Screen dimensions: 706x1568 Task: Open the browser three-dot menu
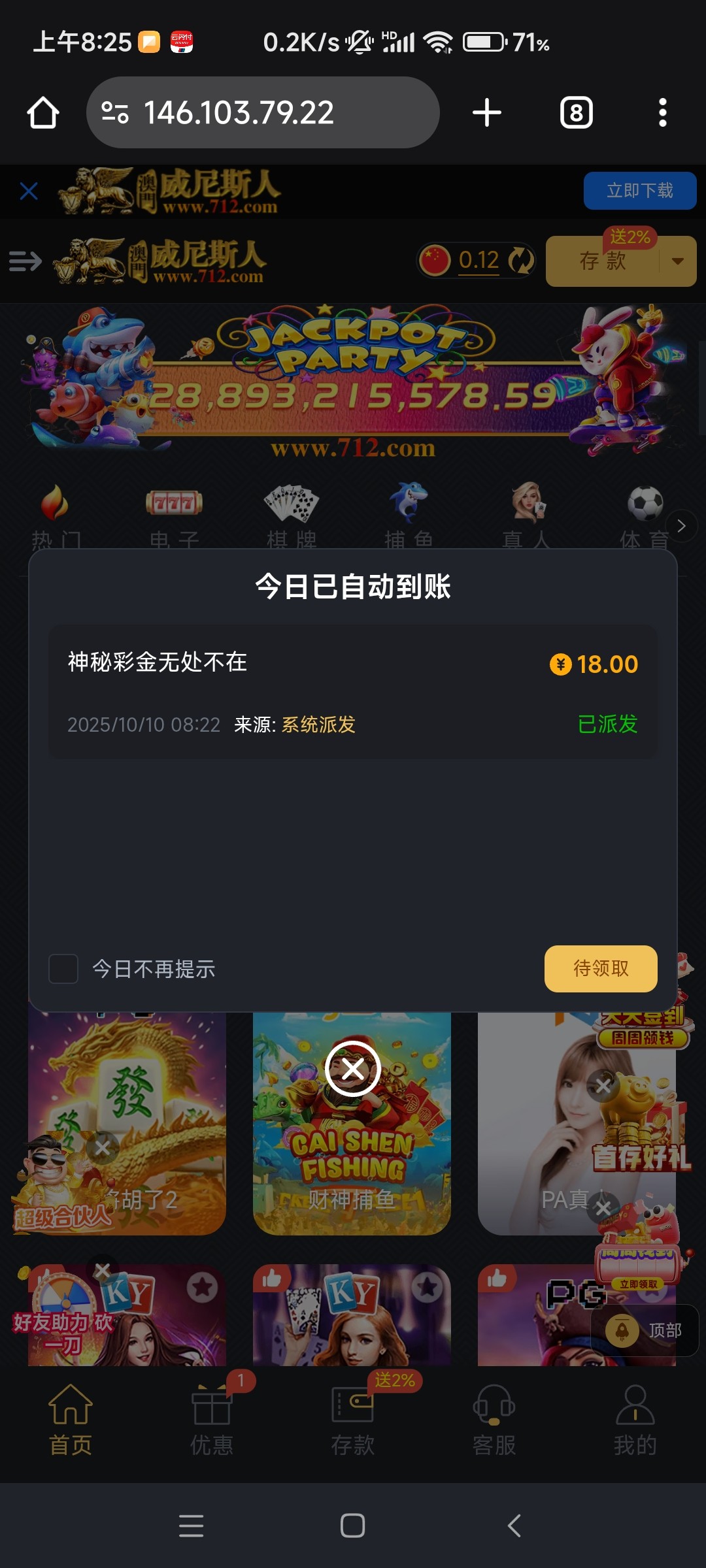click(664, 112)
